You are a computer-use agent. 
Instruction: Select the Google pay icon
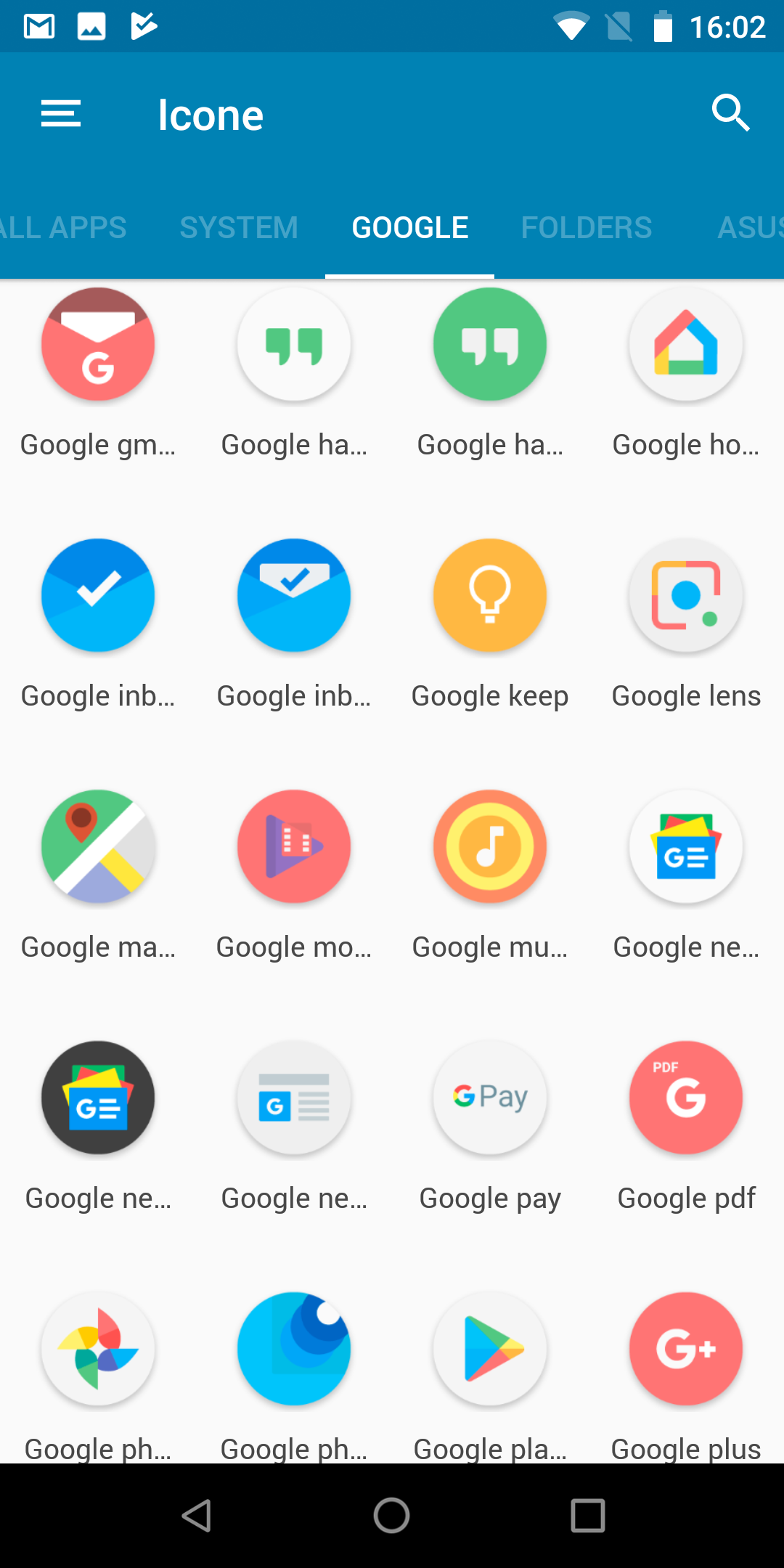click(x=490, y=1098)
